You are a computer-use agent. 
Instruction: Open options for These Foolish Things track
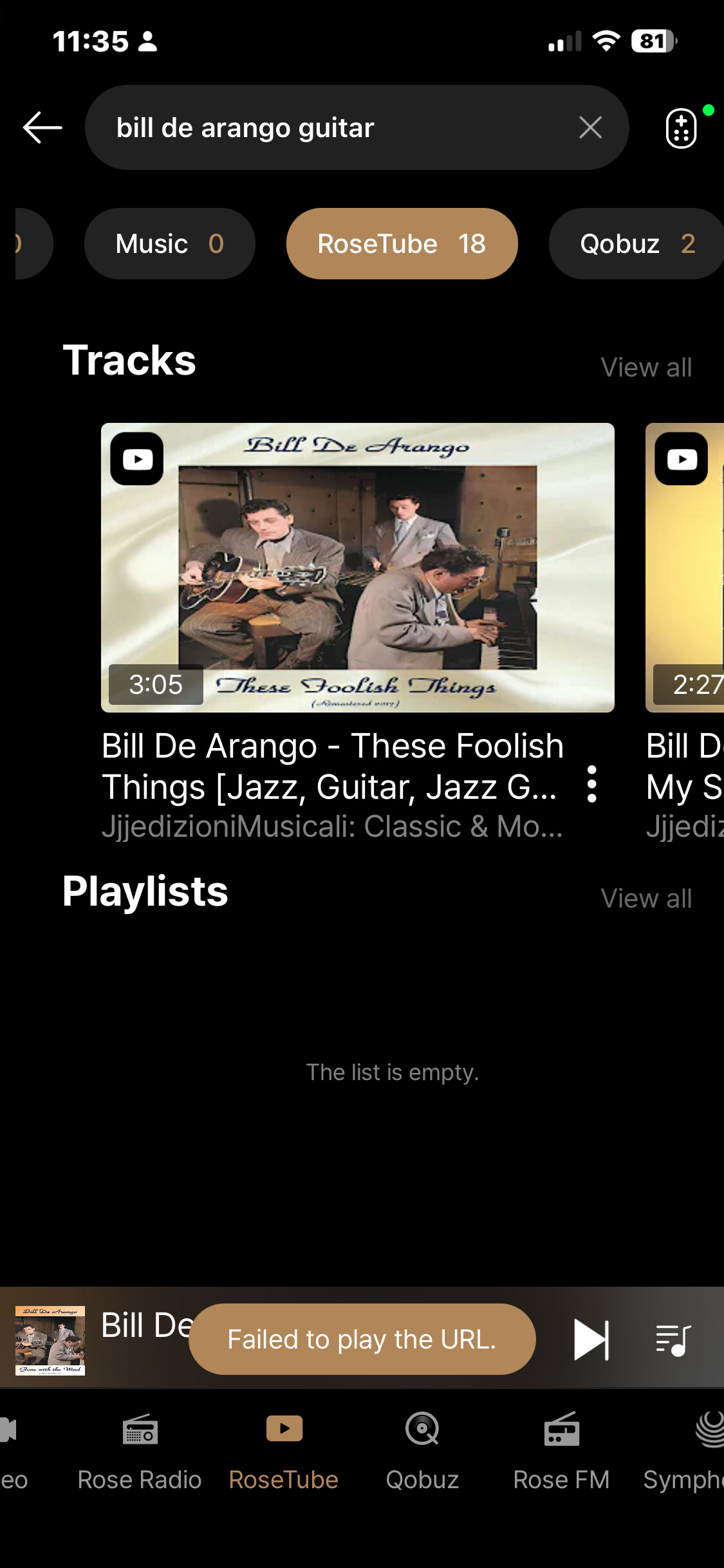click(x=591, y=784)
